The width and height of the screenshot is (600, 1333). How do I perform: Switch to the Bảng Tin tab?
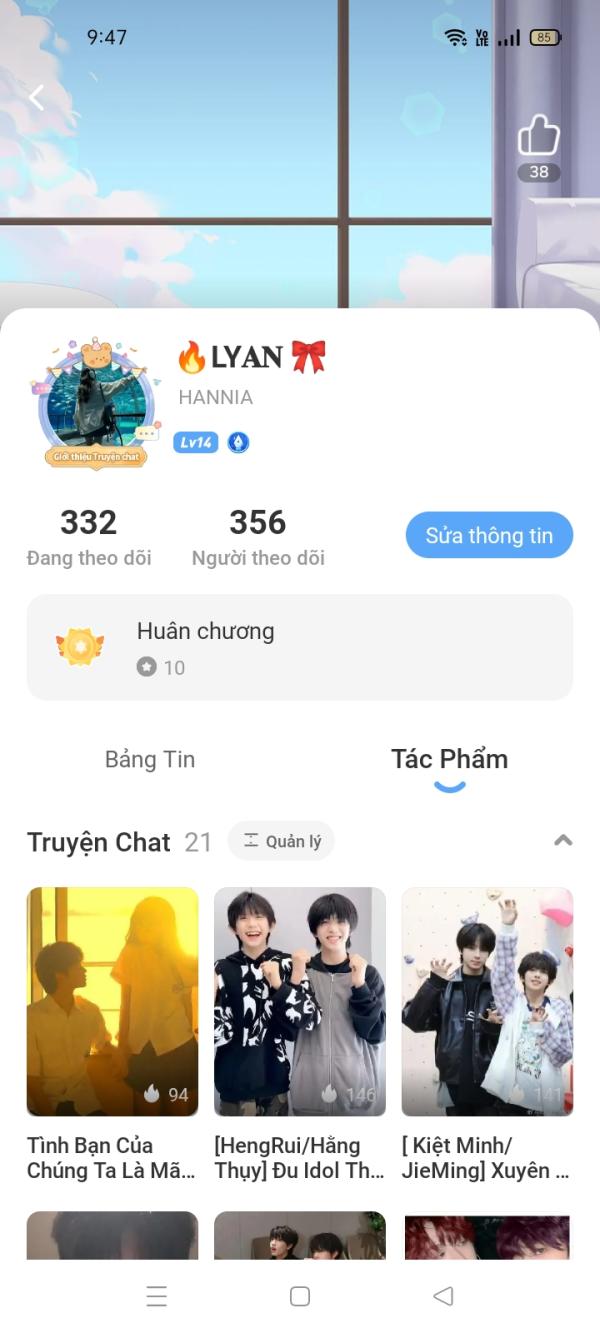click(x=150, y=759)
